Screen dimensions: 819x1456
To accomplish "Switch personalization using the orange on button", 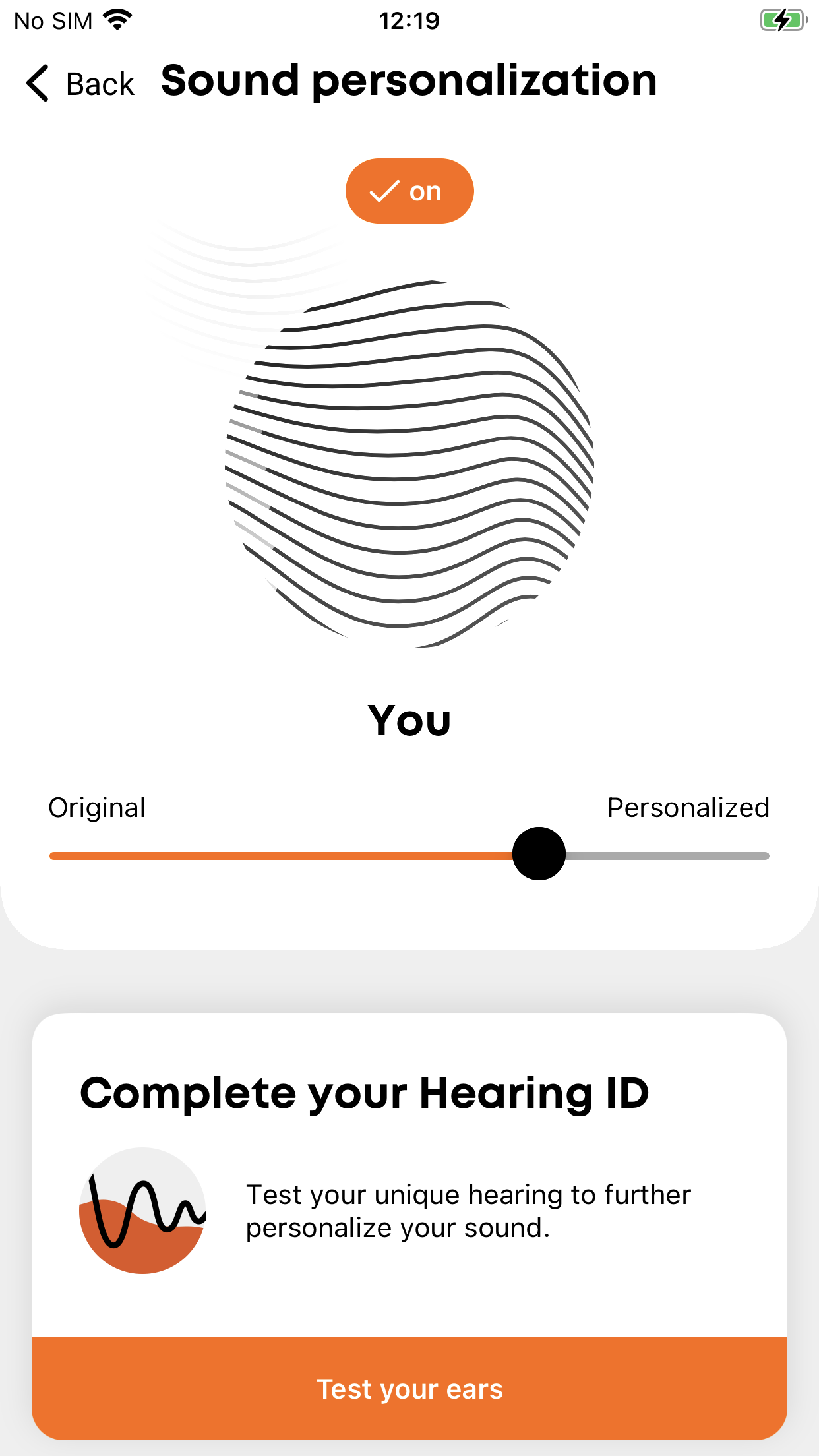I will point(409,191).
